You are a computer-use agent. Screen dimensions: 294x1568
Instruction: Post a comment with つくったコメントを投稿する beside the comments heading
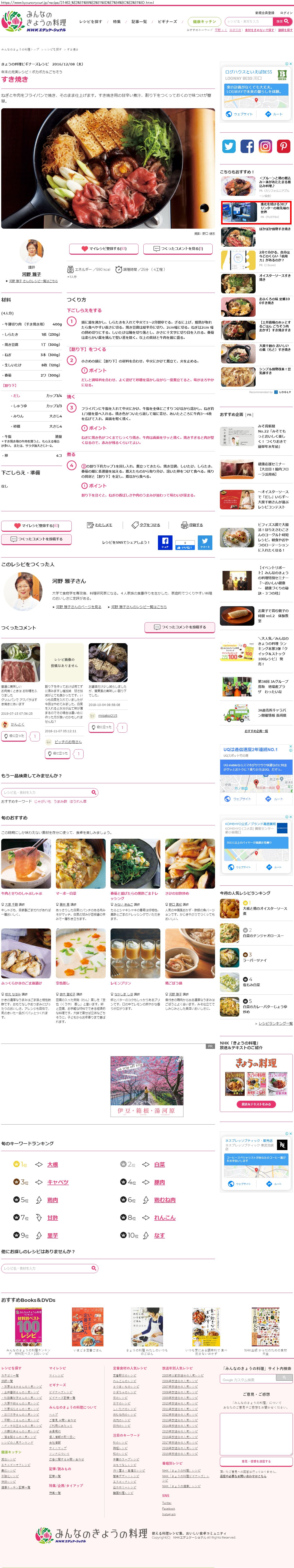click(x=179, y=627)
